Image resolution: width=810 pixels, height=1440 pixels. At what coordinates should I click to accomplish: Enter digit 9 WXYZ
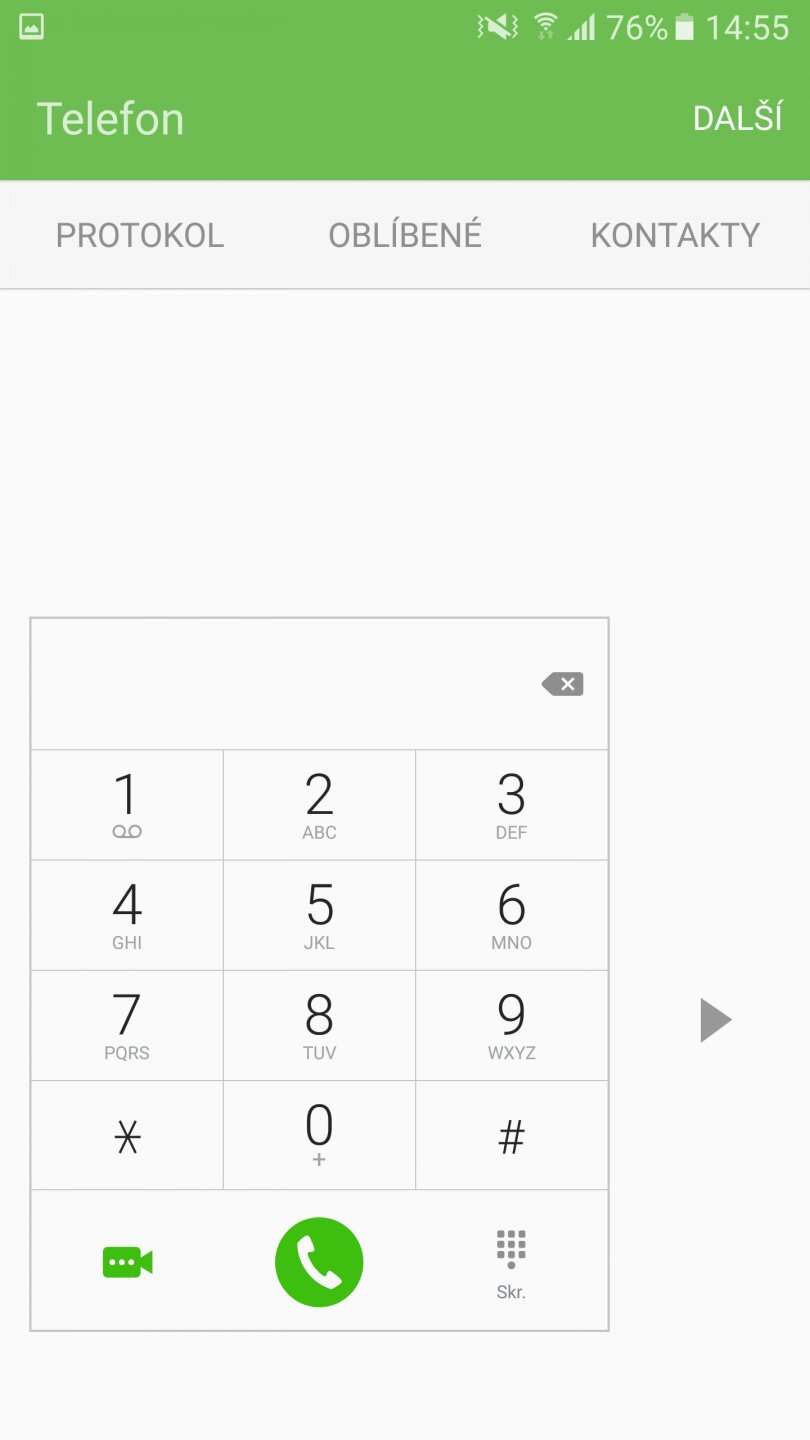point(511,1025)
